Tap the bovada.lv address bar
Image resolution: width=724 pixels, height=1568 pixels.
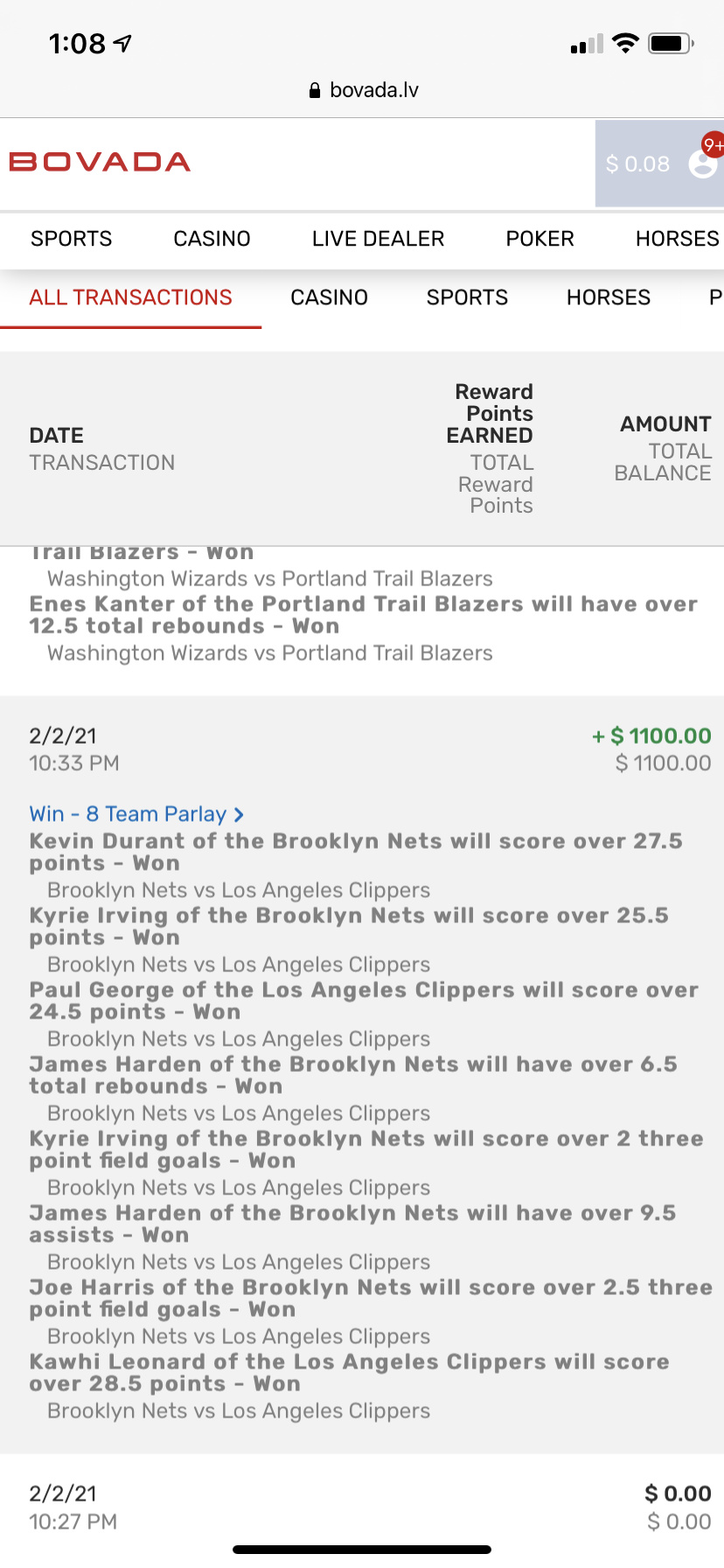pos(364,90)
